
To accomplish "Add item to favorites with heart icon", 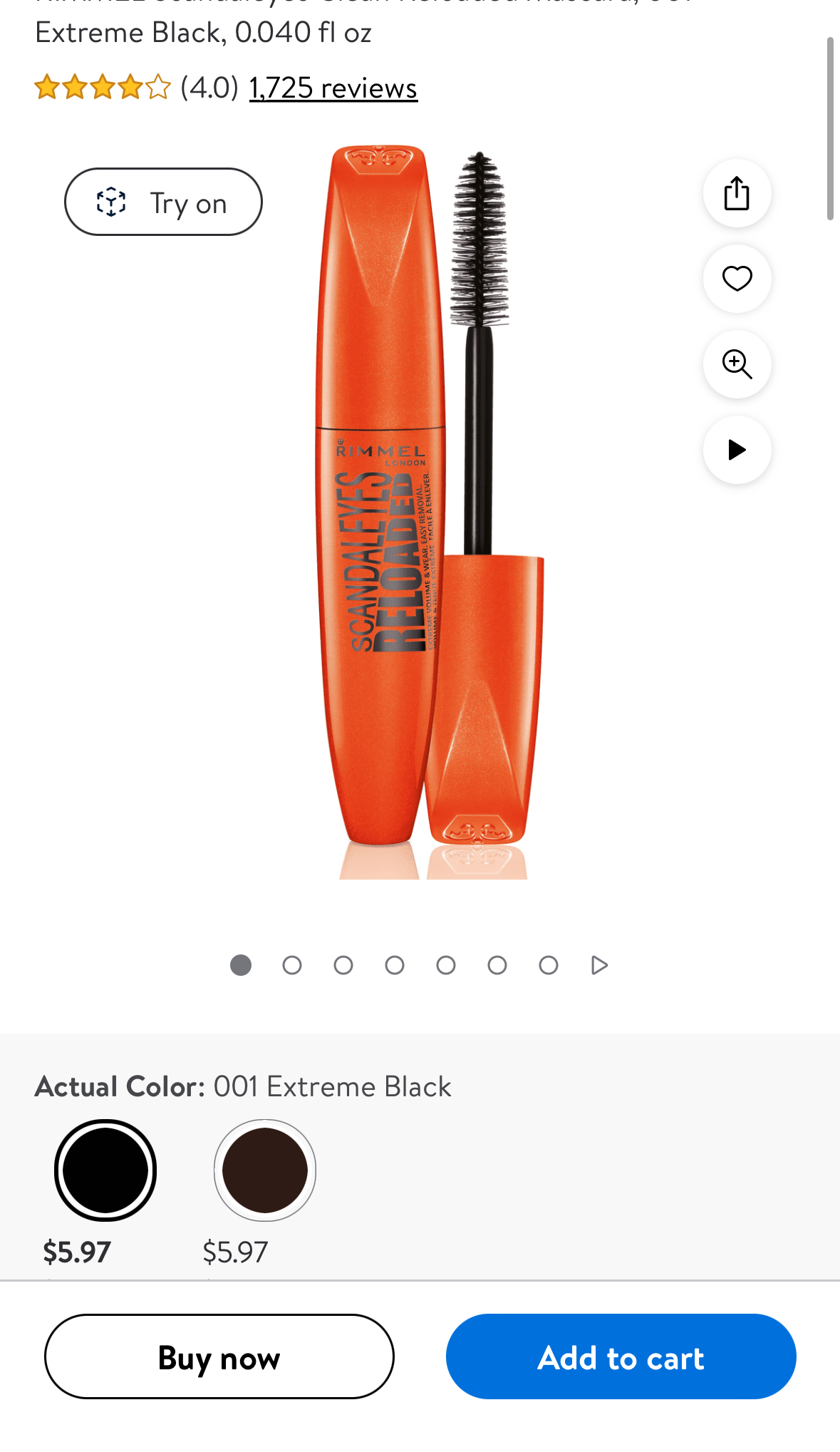I will (x=737, y=279).
